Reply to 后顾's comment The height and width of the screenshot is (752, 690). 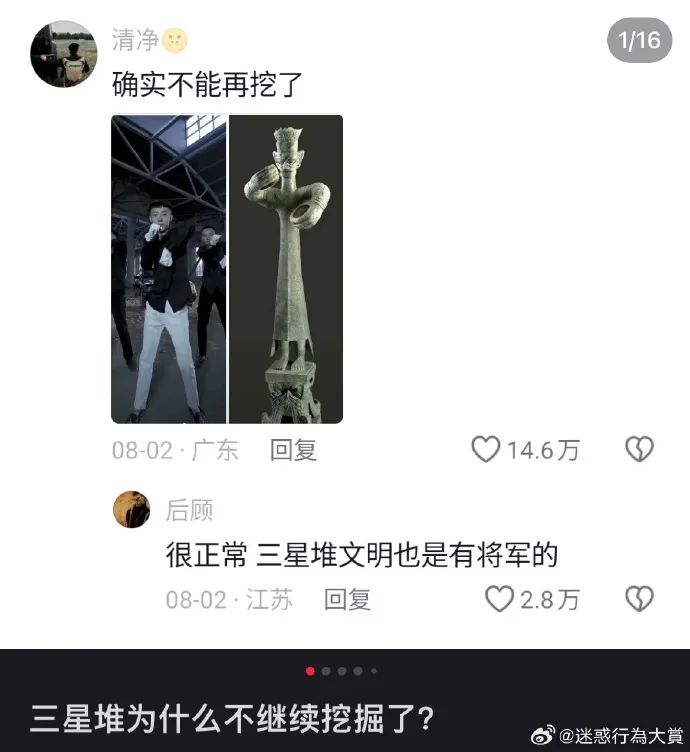[347, 599]
